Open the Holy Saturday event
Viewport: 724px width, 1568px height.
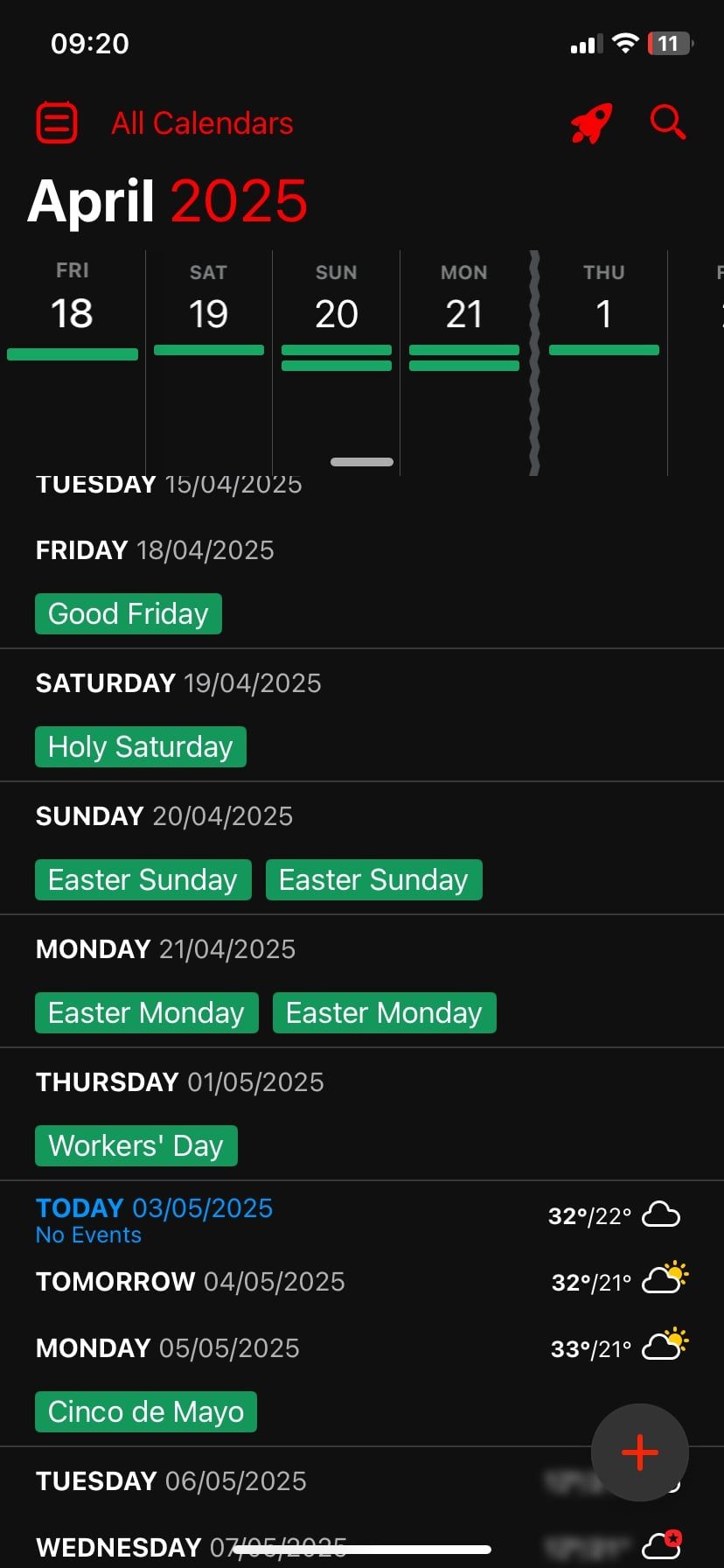pos(141,746)
